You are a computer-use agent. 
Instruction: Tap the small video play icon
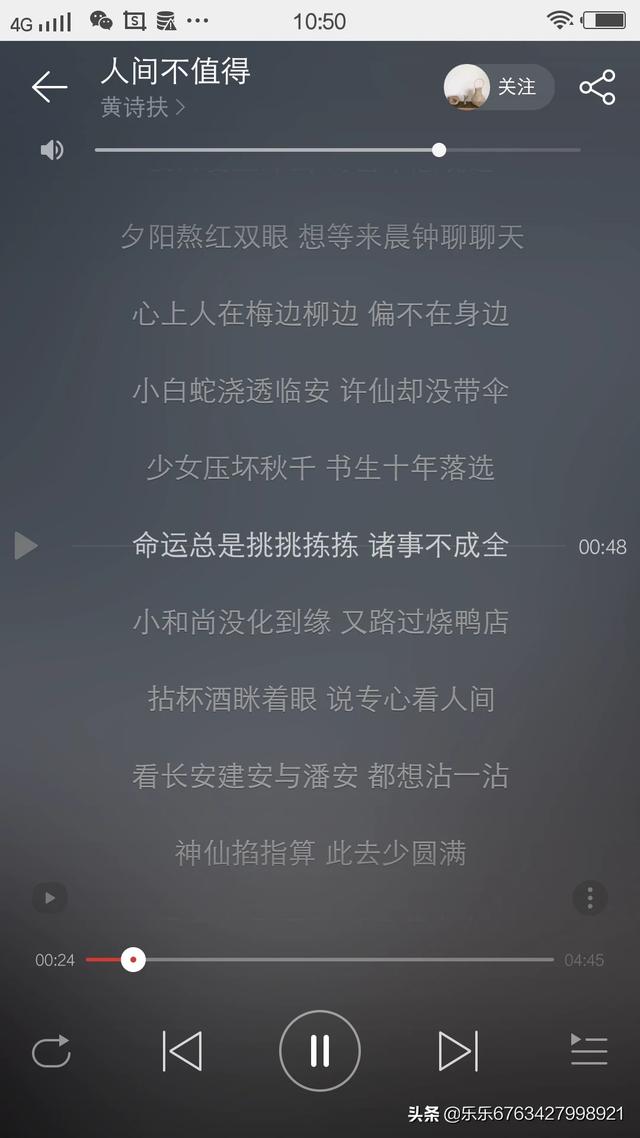tap(50, 898)
